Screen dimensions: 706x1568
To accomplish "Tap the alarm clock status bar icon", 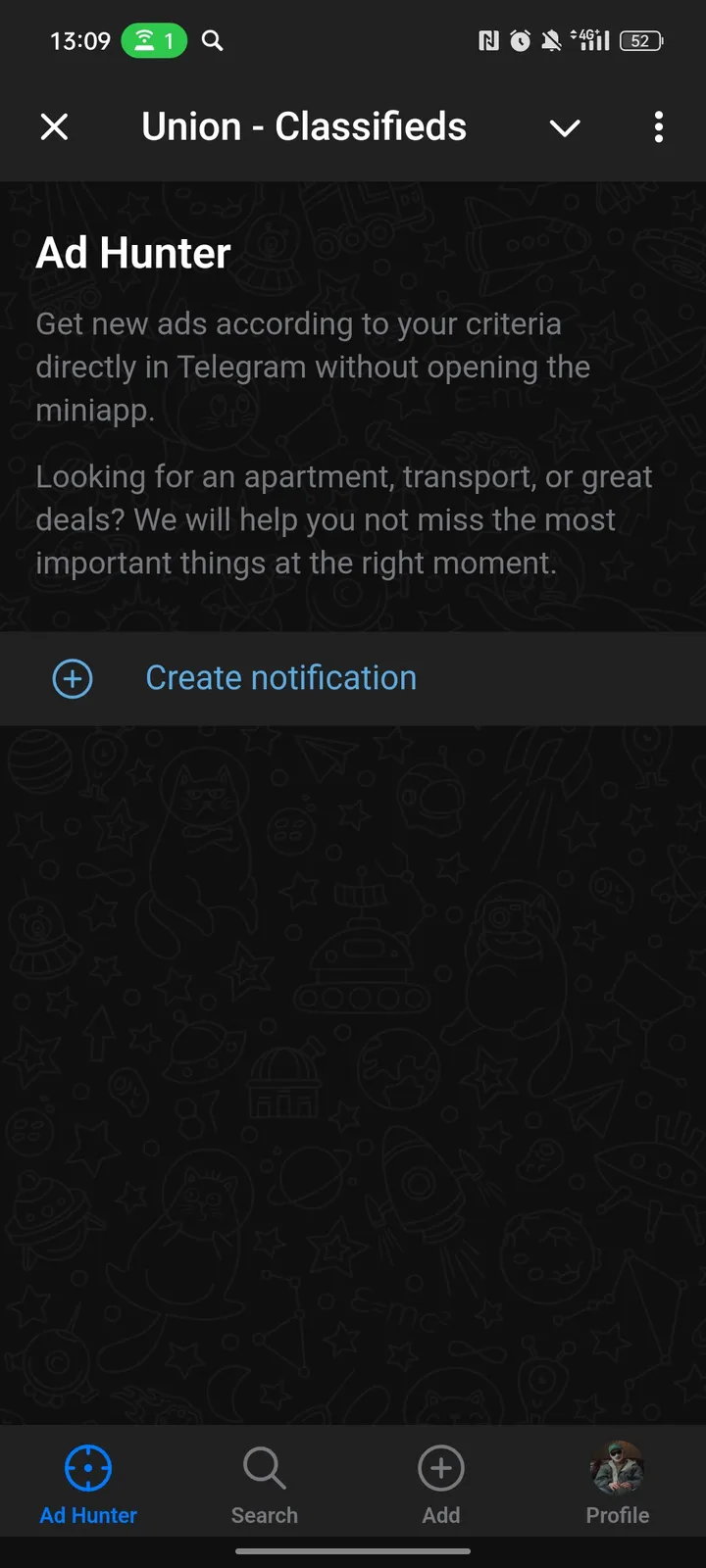I will [x=519, y=40].
